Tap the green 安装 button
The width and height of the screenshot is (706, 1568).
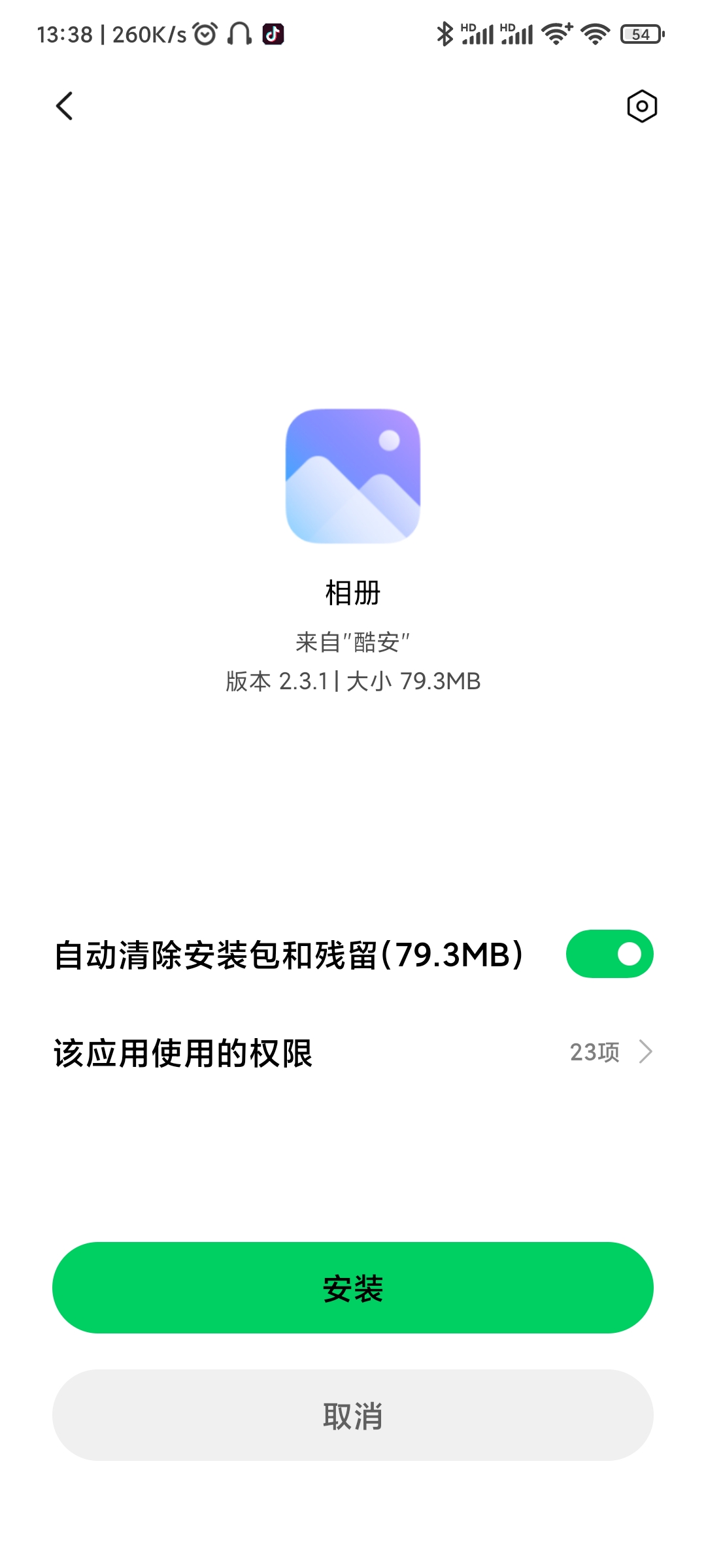[x=353, y=1288]
